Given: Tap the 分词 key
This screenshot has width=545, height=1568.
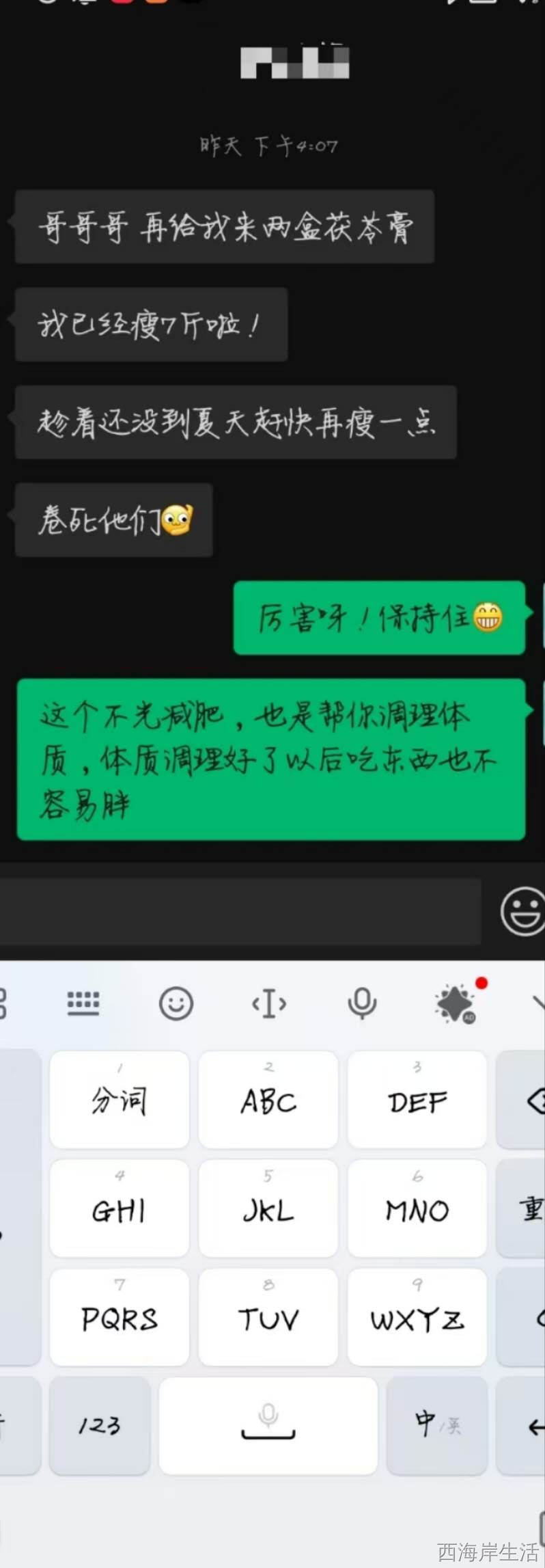Looking at the screenshot, I should (120, 1100).
